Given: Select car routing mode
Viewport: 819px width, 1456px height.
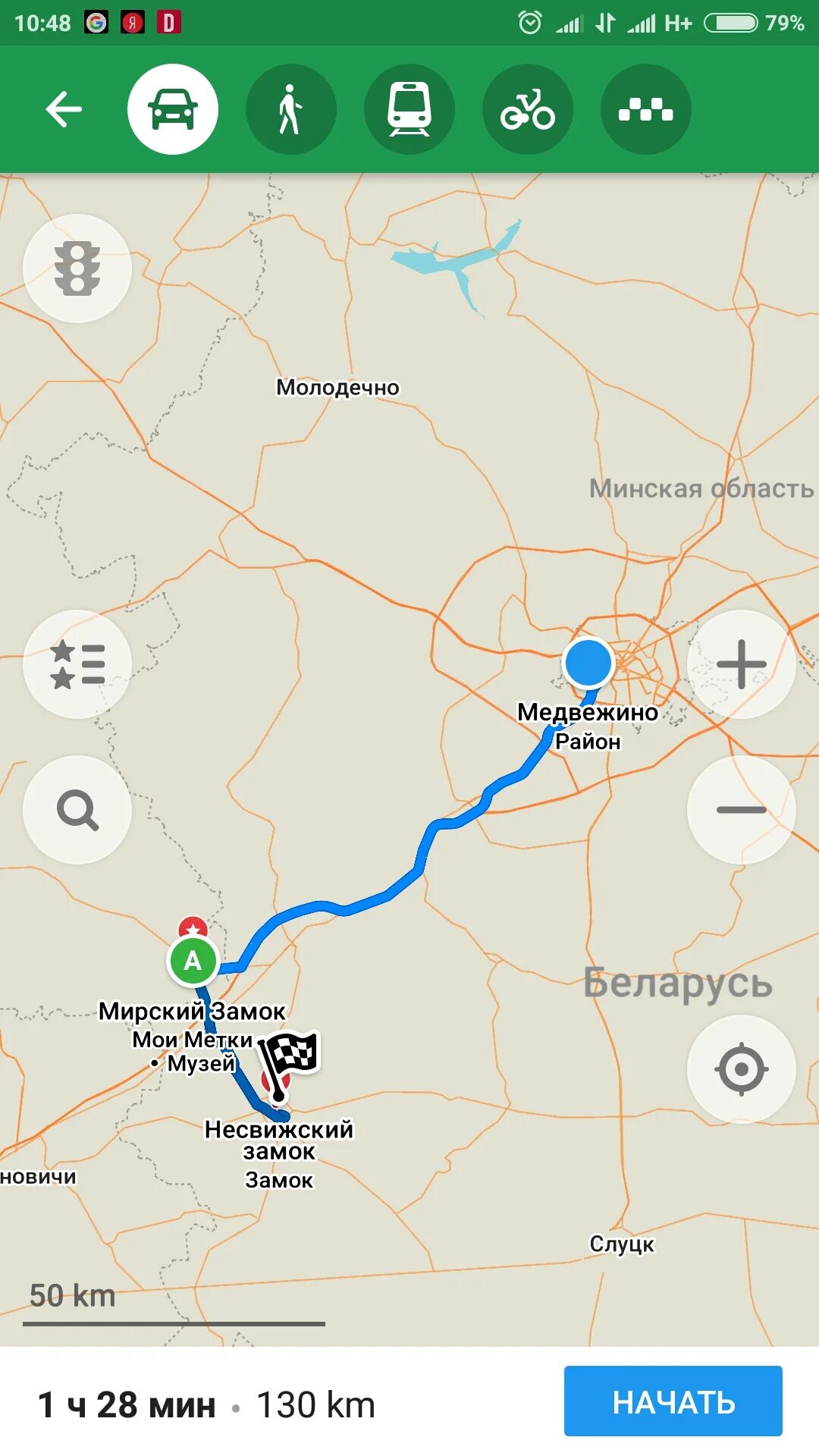Looking at the screenshot, I should pos(173,109).
